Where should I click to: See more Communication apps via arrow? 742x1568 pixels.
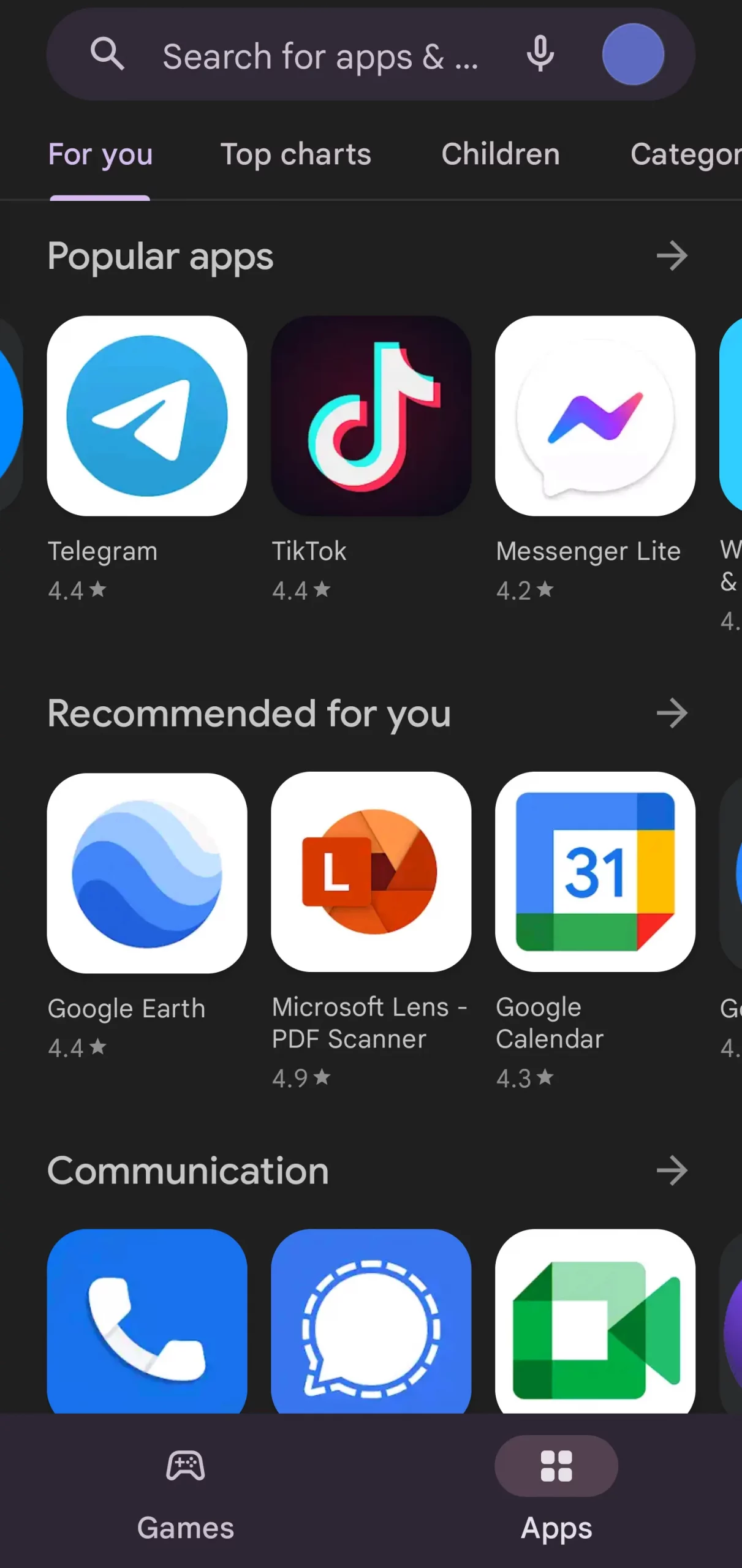pos(672,1171)
